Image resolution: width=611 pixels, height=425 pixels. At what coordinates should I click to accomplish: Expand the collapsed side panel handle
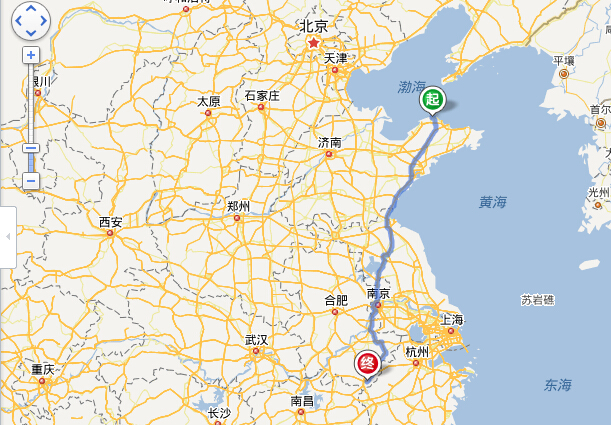[8, 236]
